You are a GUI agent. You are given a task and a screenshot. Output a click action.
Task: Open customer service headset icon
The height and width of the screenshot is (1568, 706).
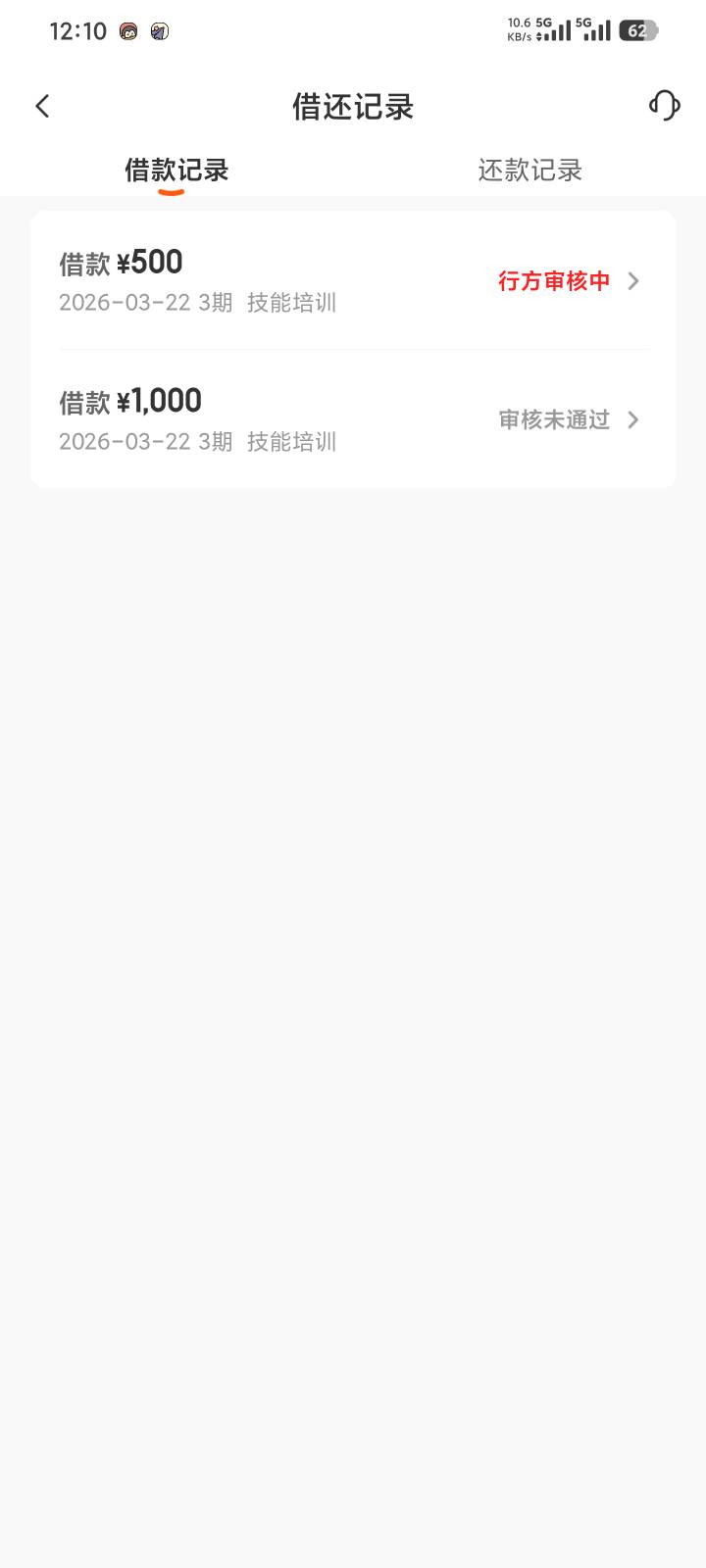(664, 105)
